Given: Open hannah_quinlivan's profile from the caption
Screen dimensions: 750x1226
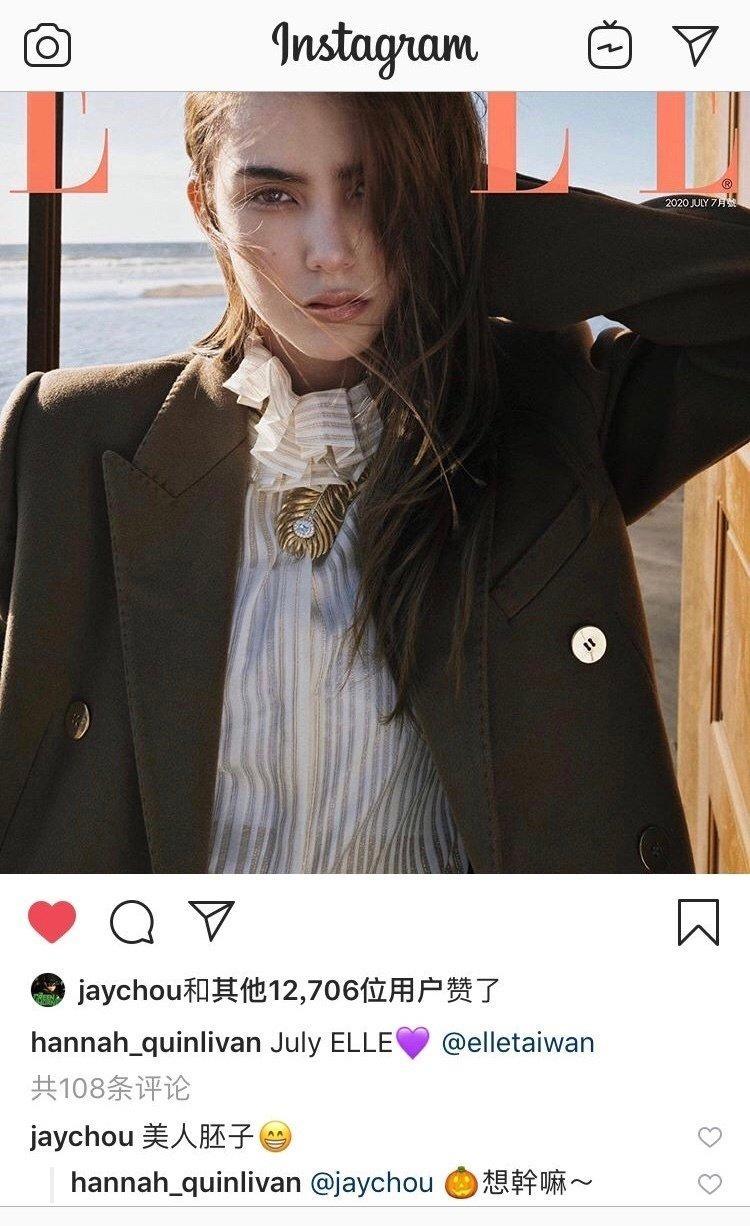Looking at the screenshot, I should coord(146,1043).
